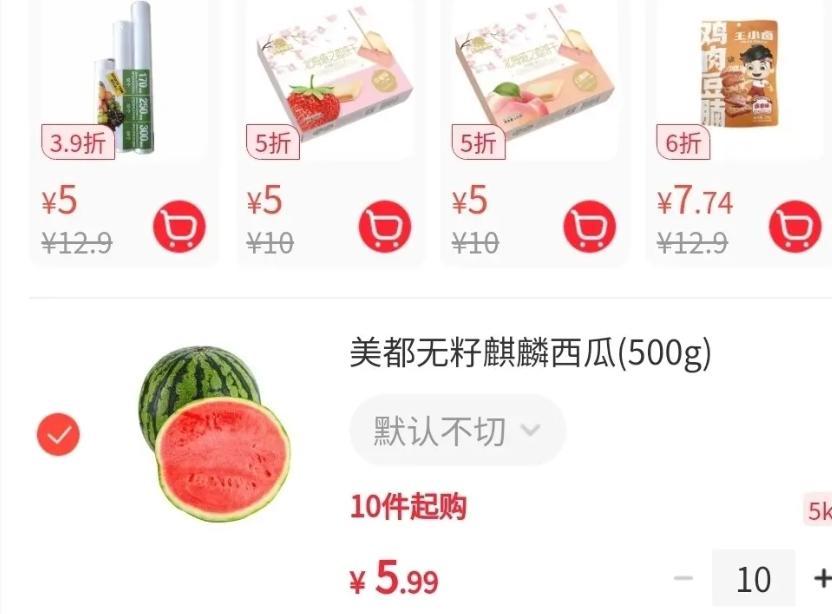Uncheck the 美都无籽麒麟西瓜 cart item
Image resolution: width=832 pixels, height=614 pixels.
pyautogui.click(x=58, y=434)
